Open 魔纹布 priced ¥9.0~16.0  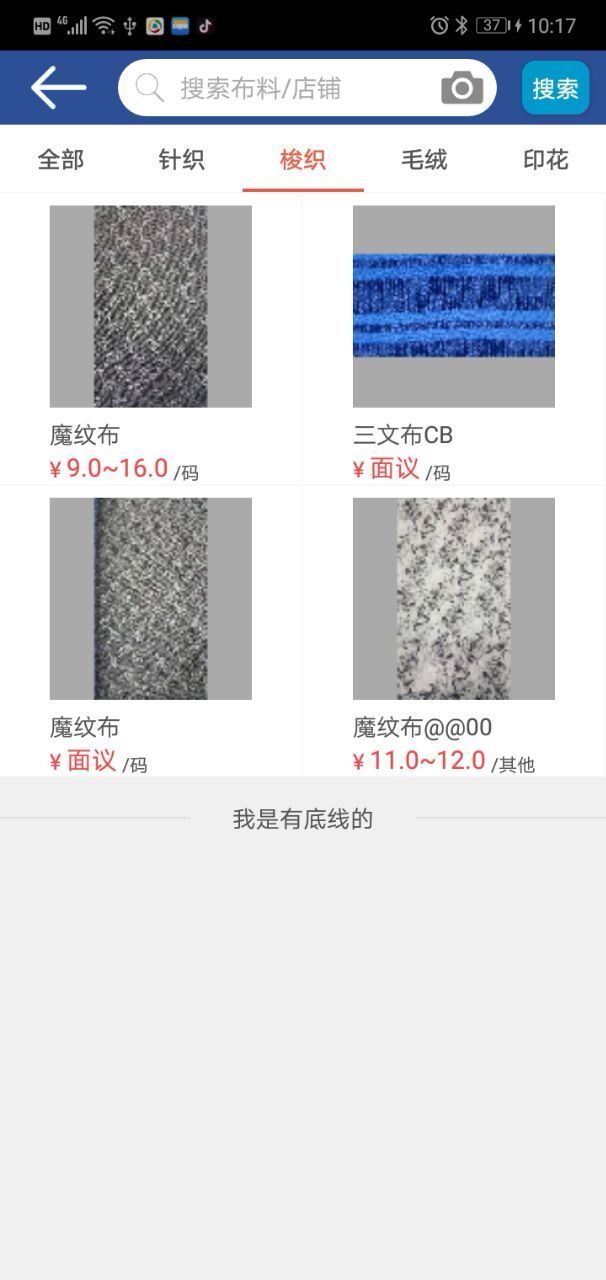[x=151, y=307]
